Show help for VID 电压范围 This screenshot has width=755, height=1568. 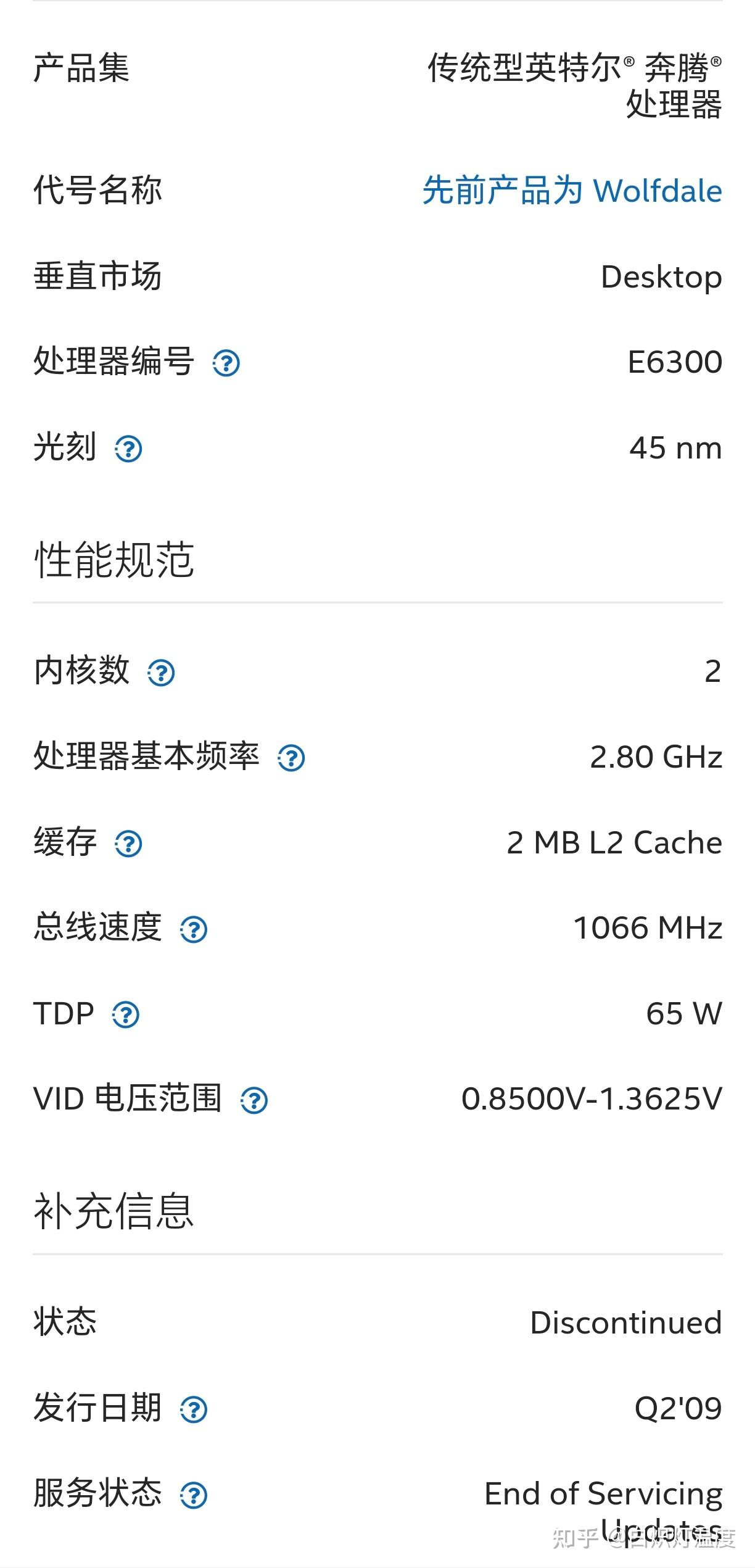(x=254, y=1100)
